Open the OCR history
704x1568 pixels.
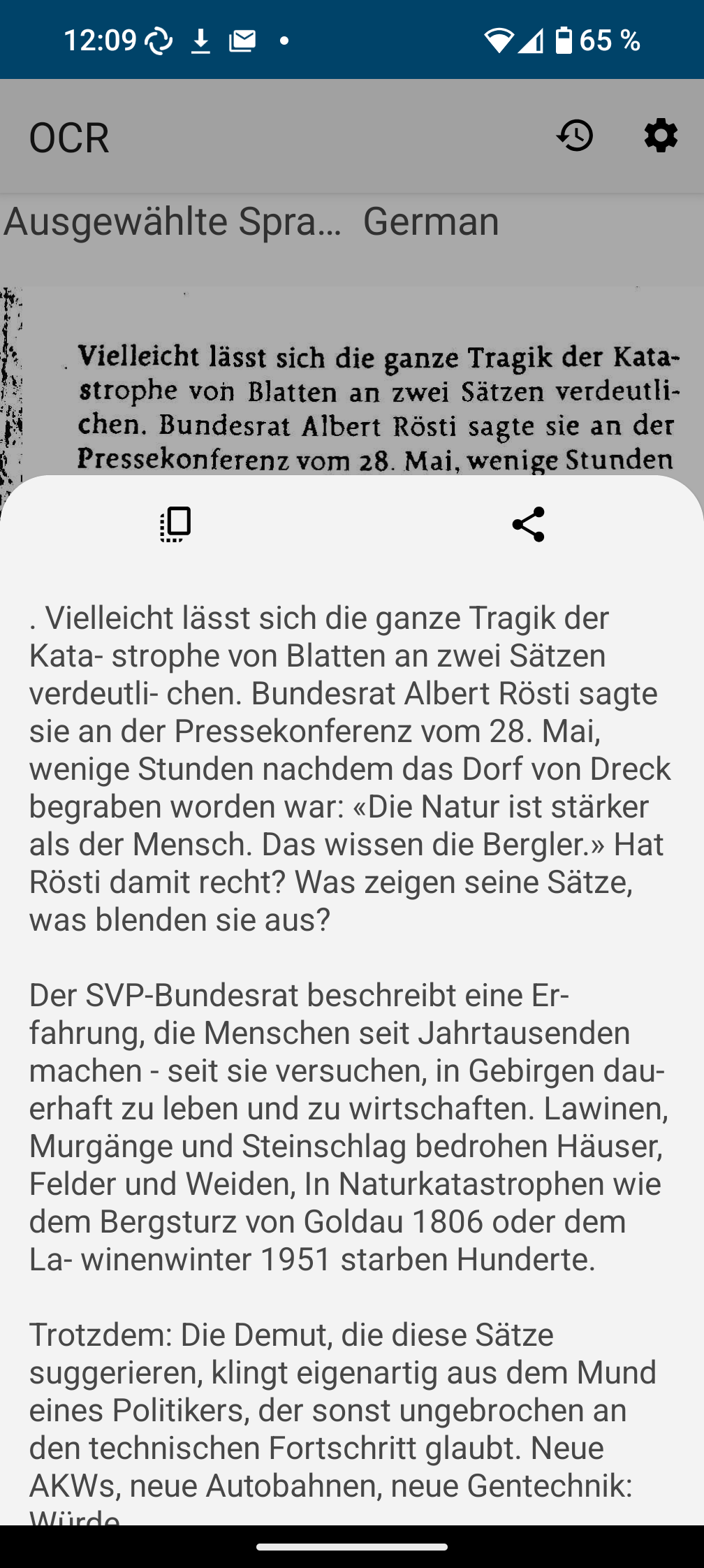[x=575, y=136]
